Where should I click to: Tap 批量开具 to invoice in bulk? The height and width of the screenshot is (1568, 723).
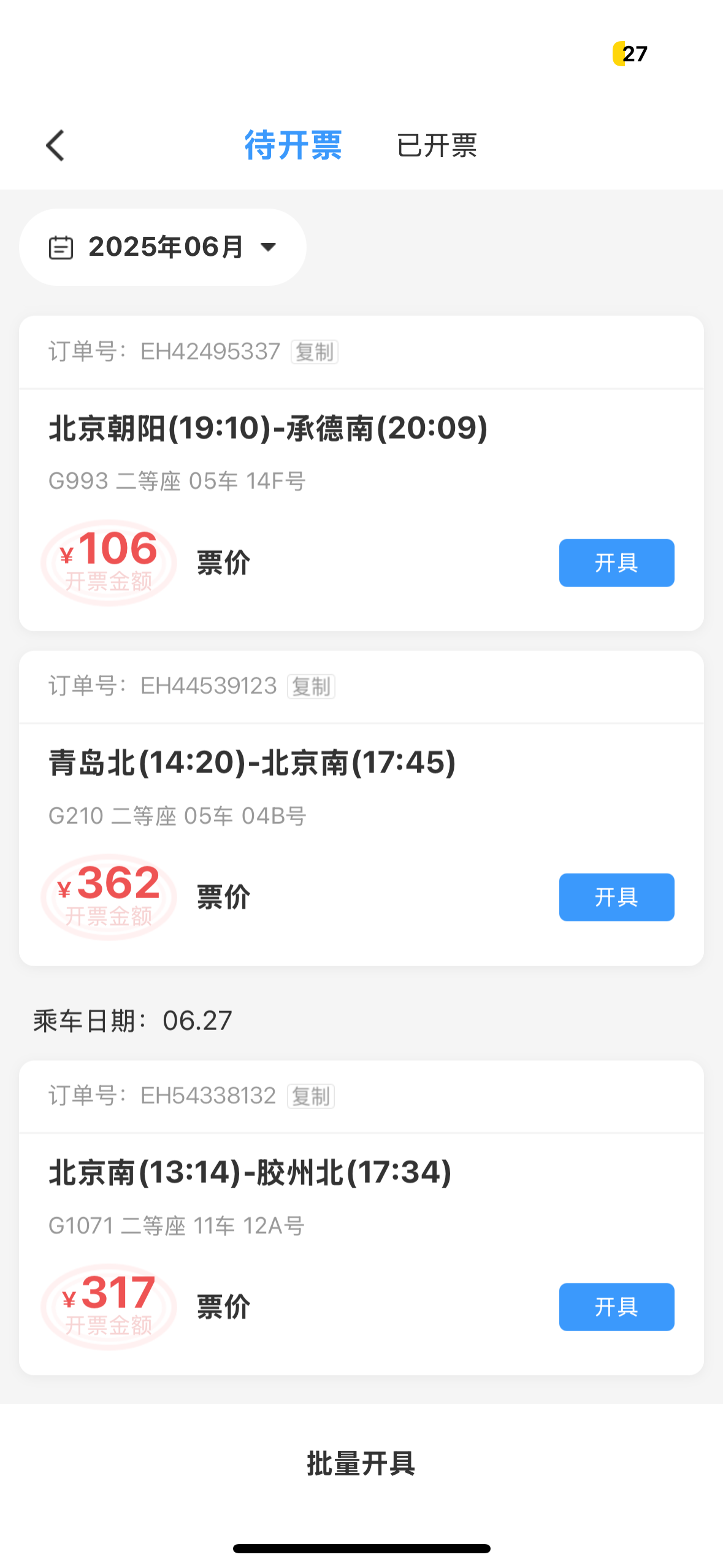point(361,1464)
